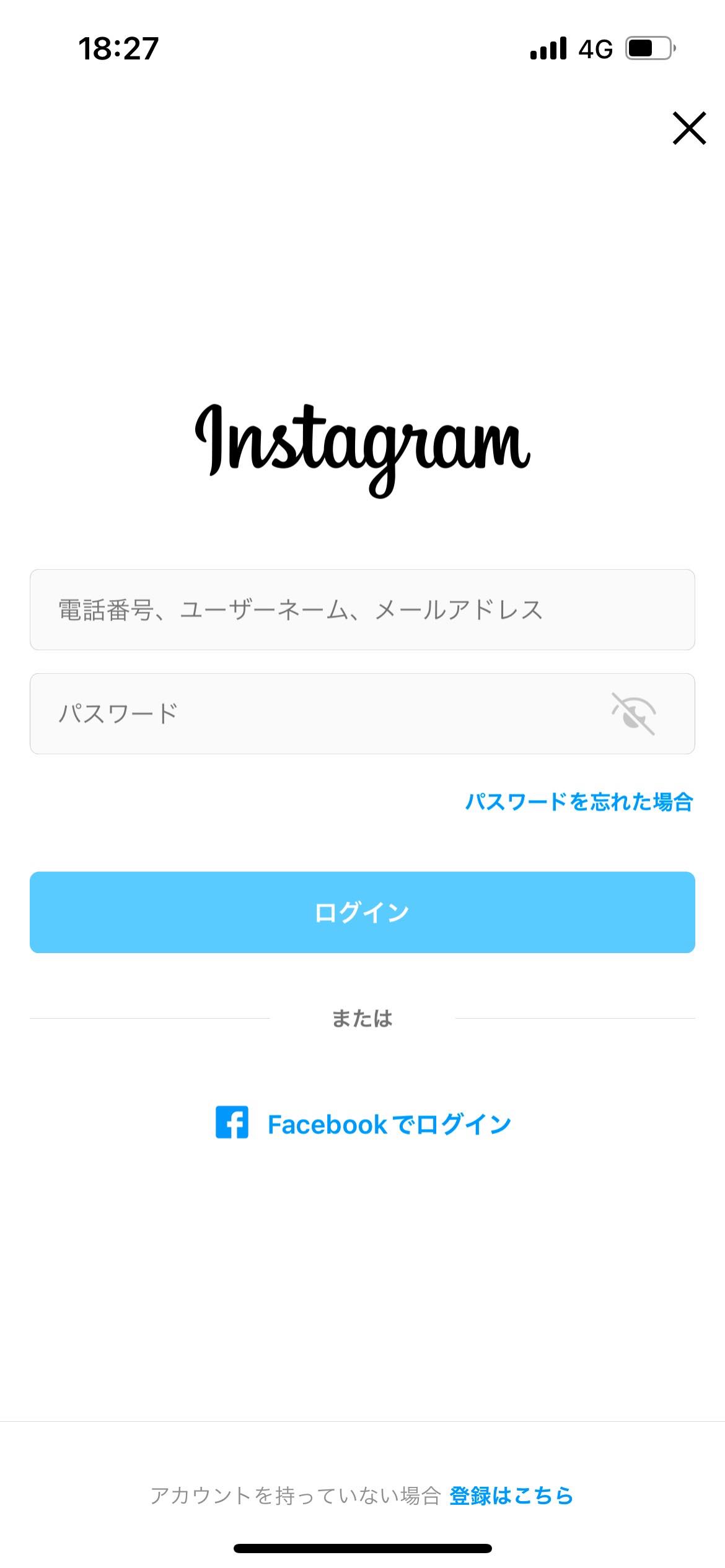Tap the または divider label
This screenshot has height=1568, width=725.
362,1016
